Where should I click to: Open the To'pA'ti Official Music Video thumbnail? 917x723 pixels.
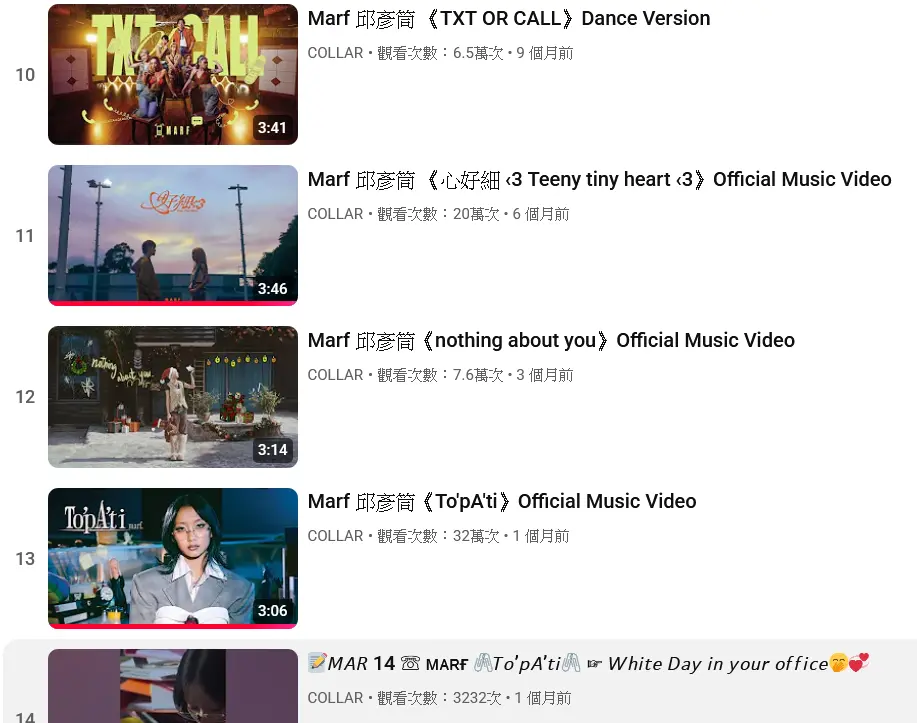pyautogui.click(x=173, y=558)
